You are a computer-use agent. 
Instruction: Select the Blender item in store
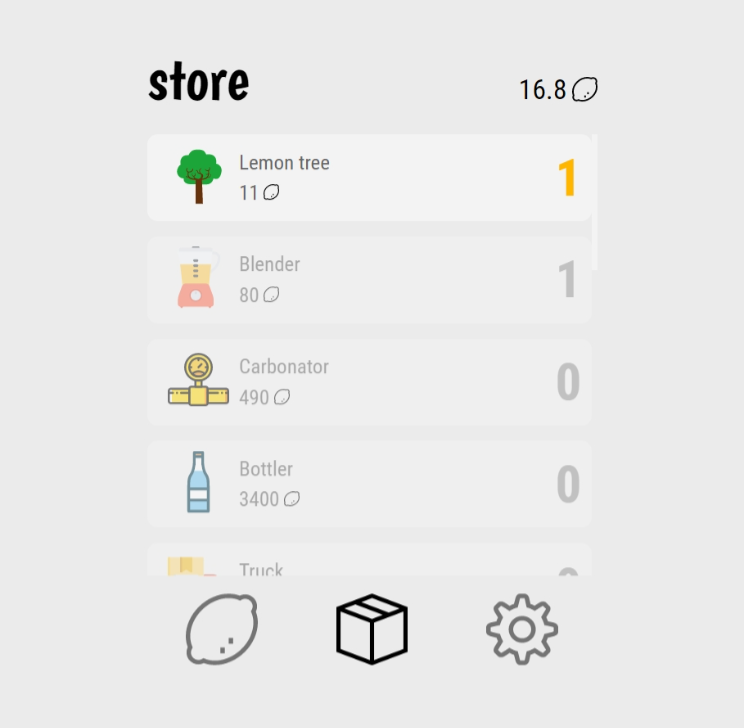tap(369, 280)
